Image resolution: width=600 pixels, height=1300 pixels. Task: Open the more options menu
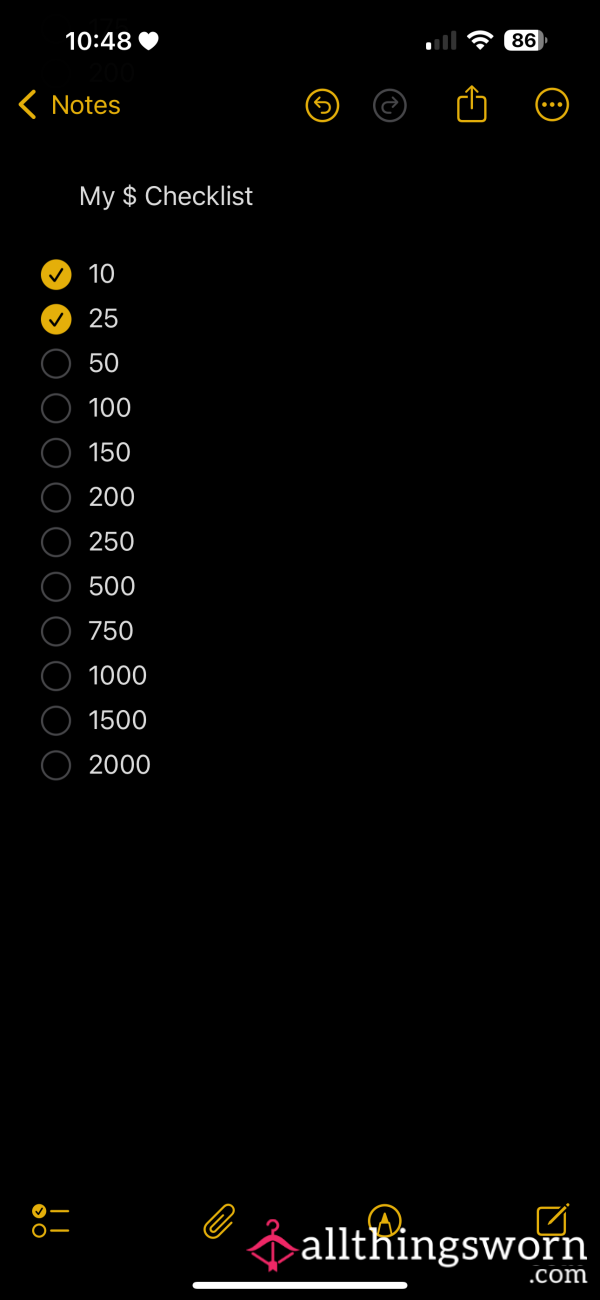552,105
